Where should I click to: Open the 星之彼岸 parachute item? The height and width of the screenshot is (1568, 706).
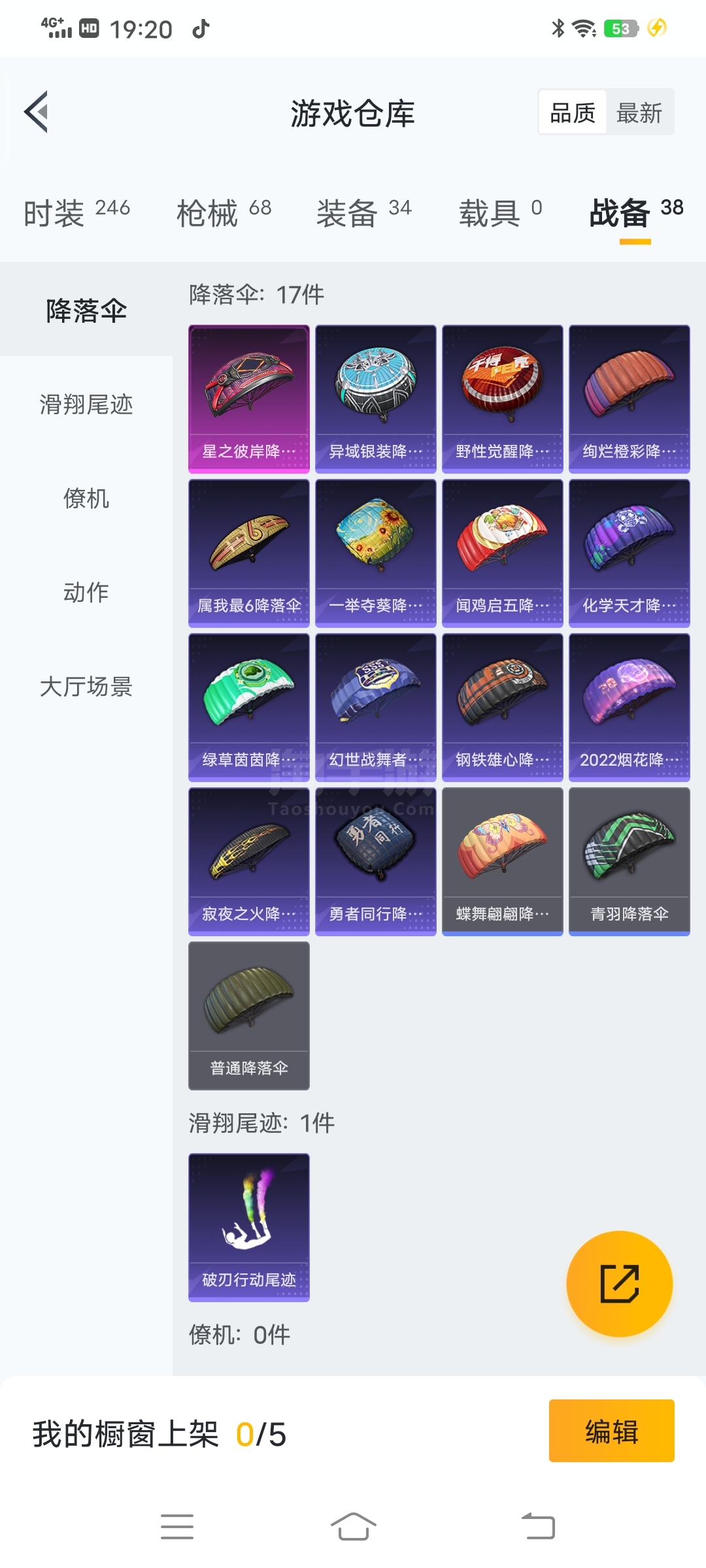[x=249, y=399]
